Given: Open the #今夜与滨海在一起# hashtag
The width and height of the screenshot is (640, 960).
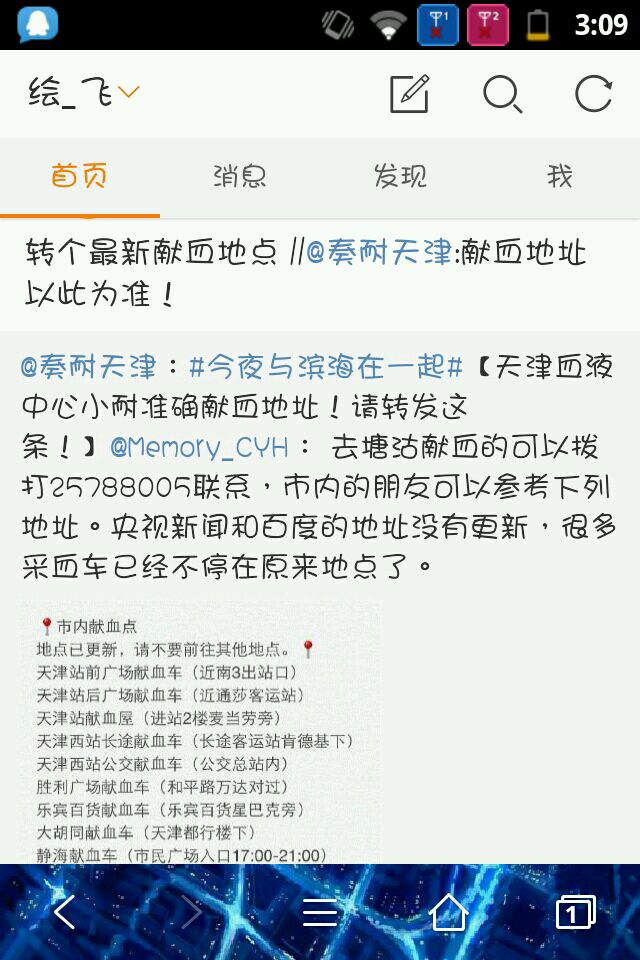Looking at the screenshot, I should [326, 366].
